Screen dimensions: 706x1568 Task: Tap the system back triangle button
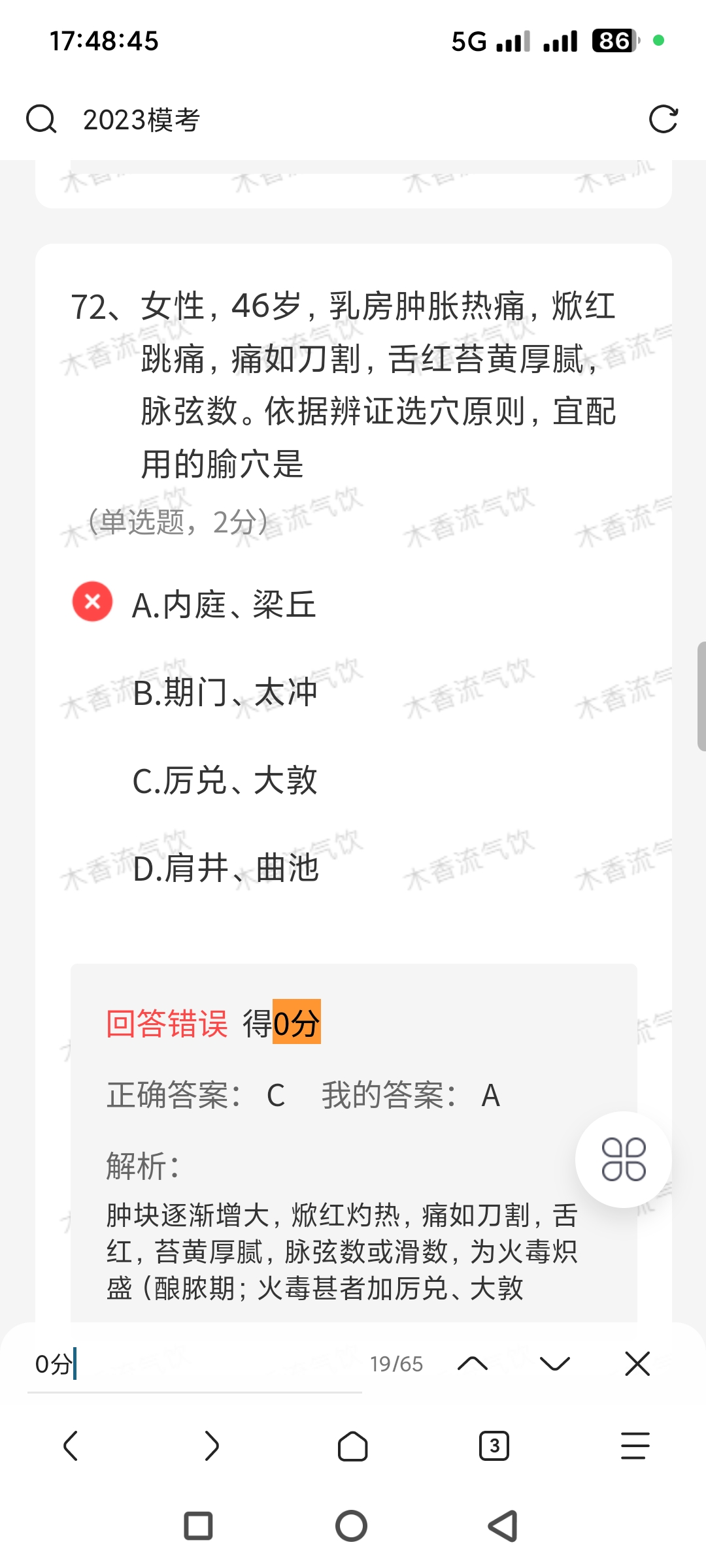[x=503, y=1526]
